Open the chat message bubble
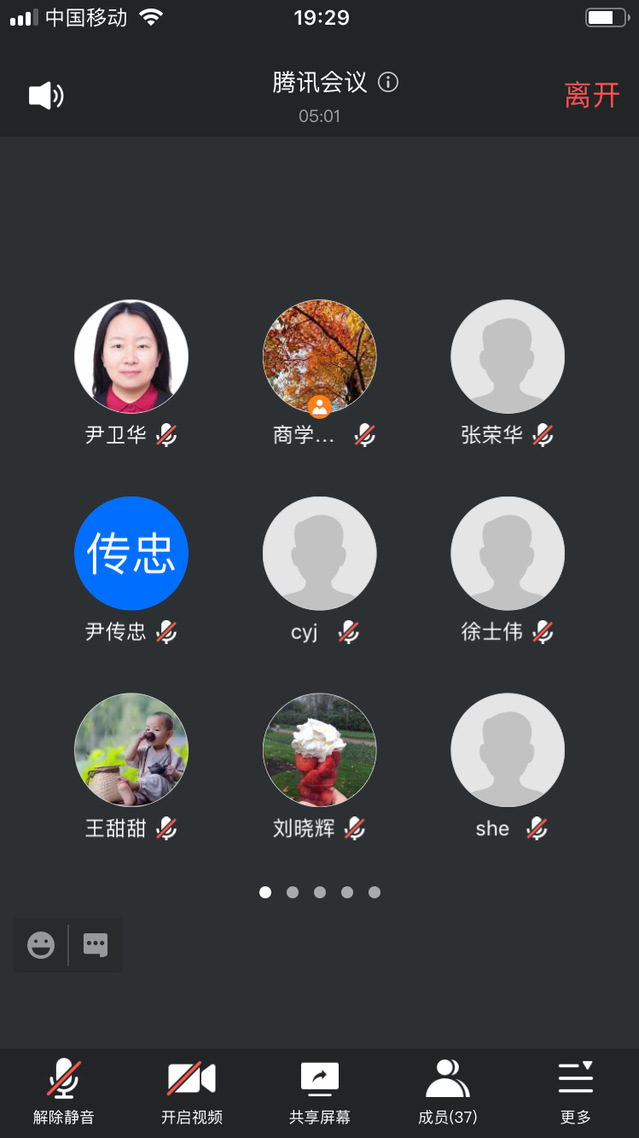The width and height of the screenshot is (639, 1138). pyautogui.click(x=96, y=945)
